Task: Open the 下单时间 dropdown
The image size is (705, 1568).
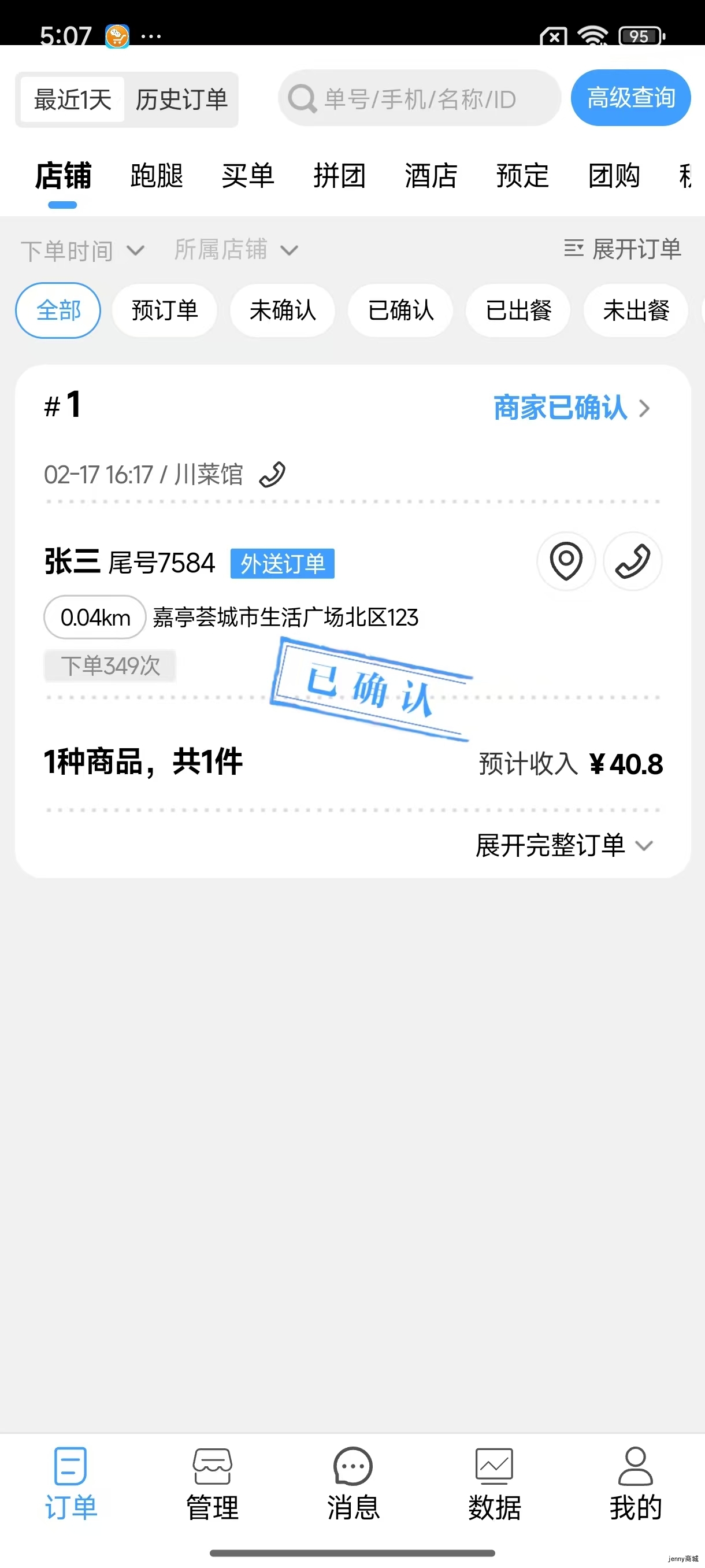Action: (82, 250)
